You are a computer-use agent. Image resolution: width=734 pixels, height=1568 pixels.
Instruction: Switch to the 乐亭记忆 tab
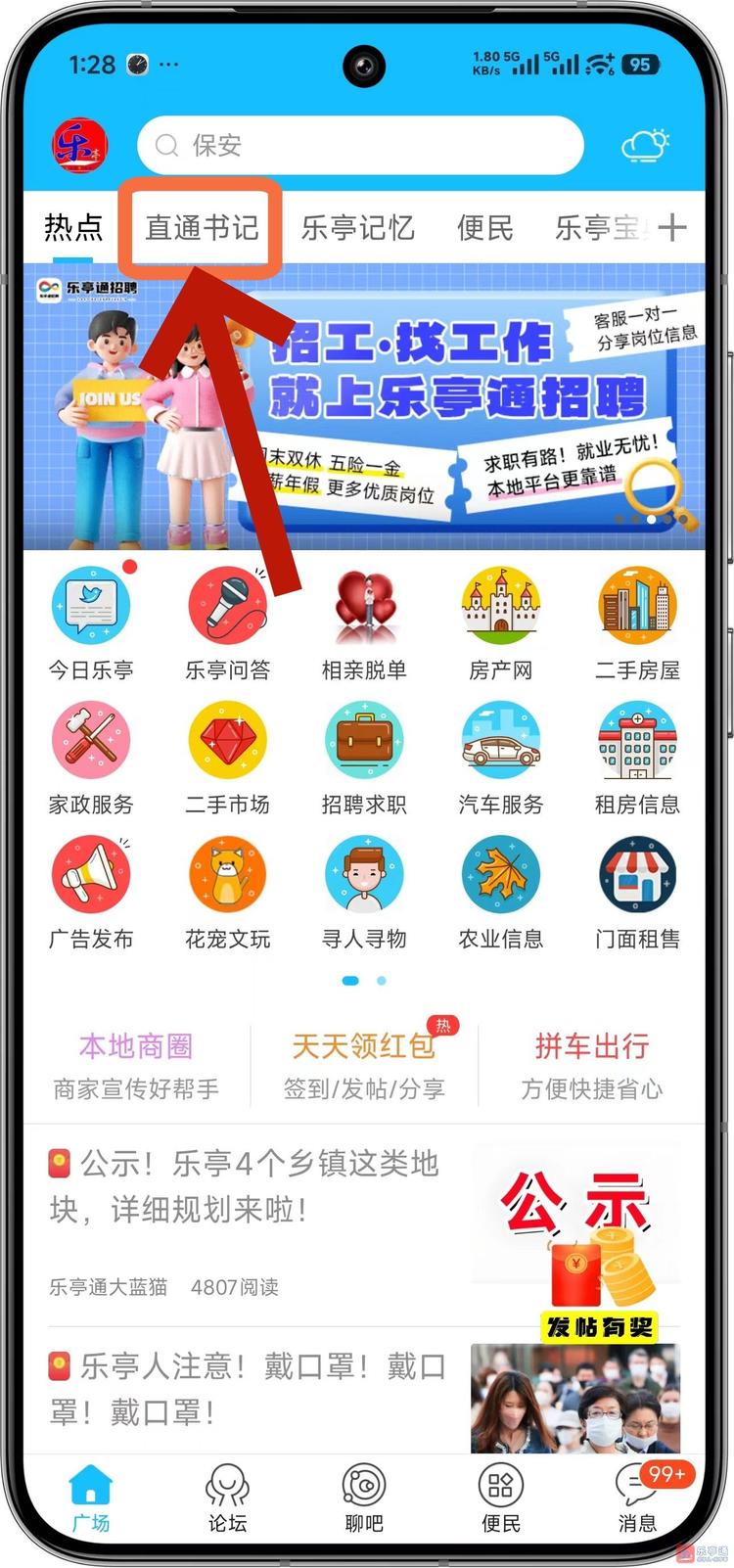[357, 228]
